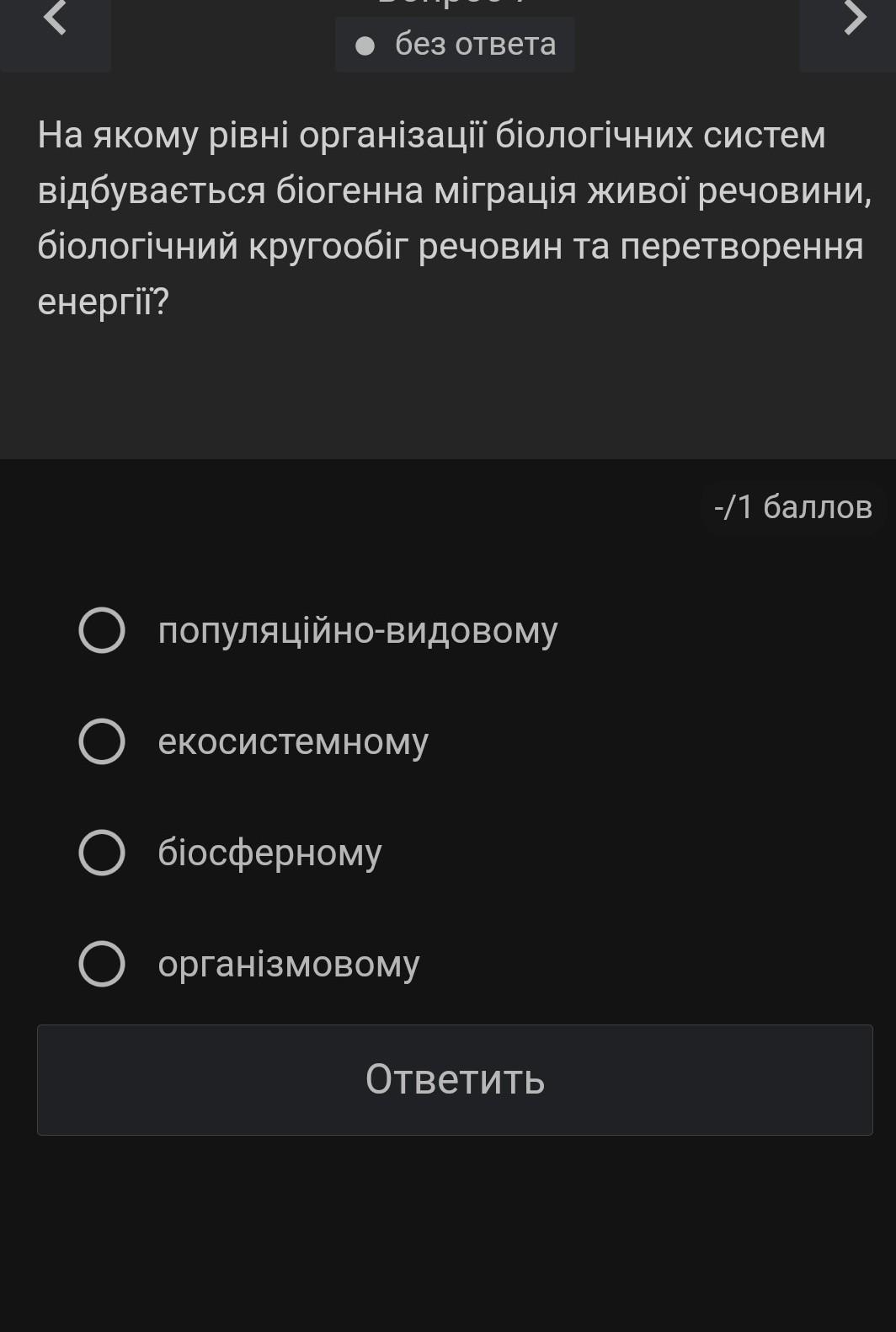Mark організмовому as the answer

pos(102,964)
